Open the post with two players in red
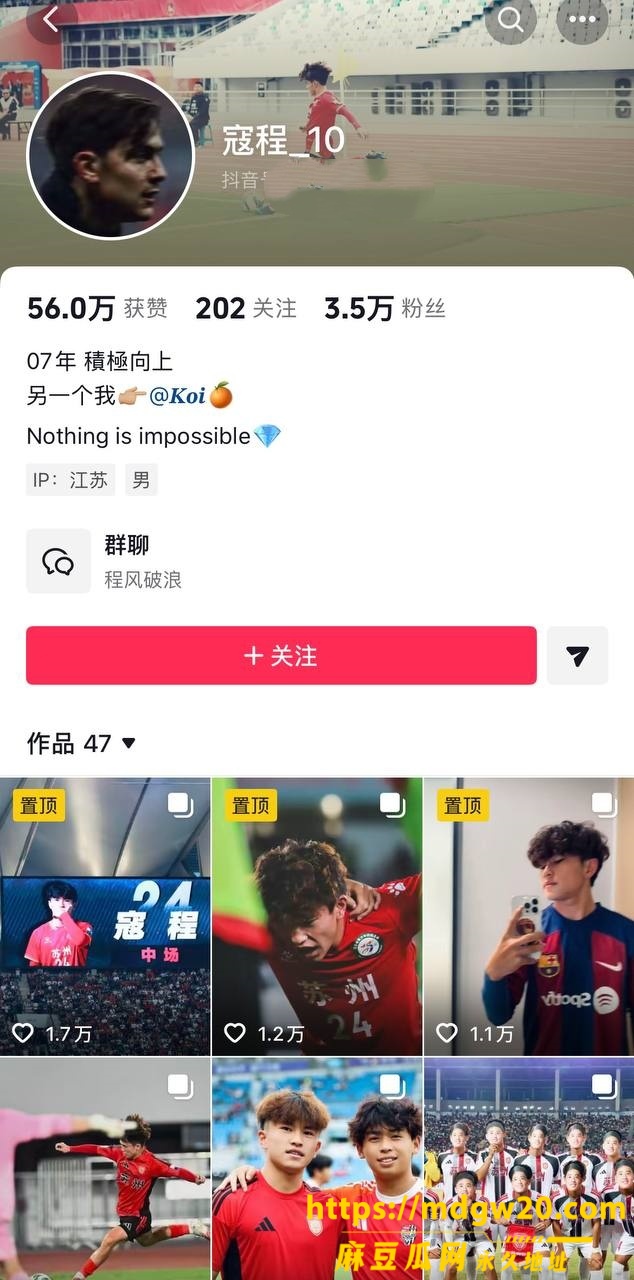Screen dimensions: 634x1280 pyautogui.click(x=317, y=1169)
